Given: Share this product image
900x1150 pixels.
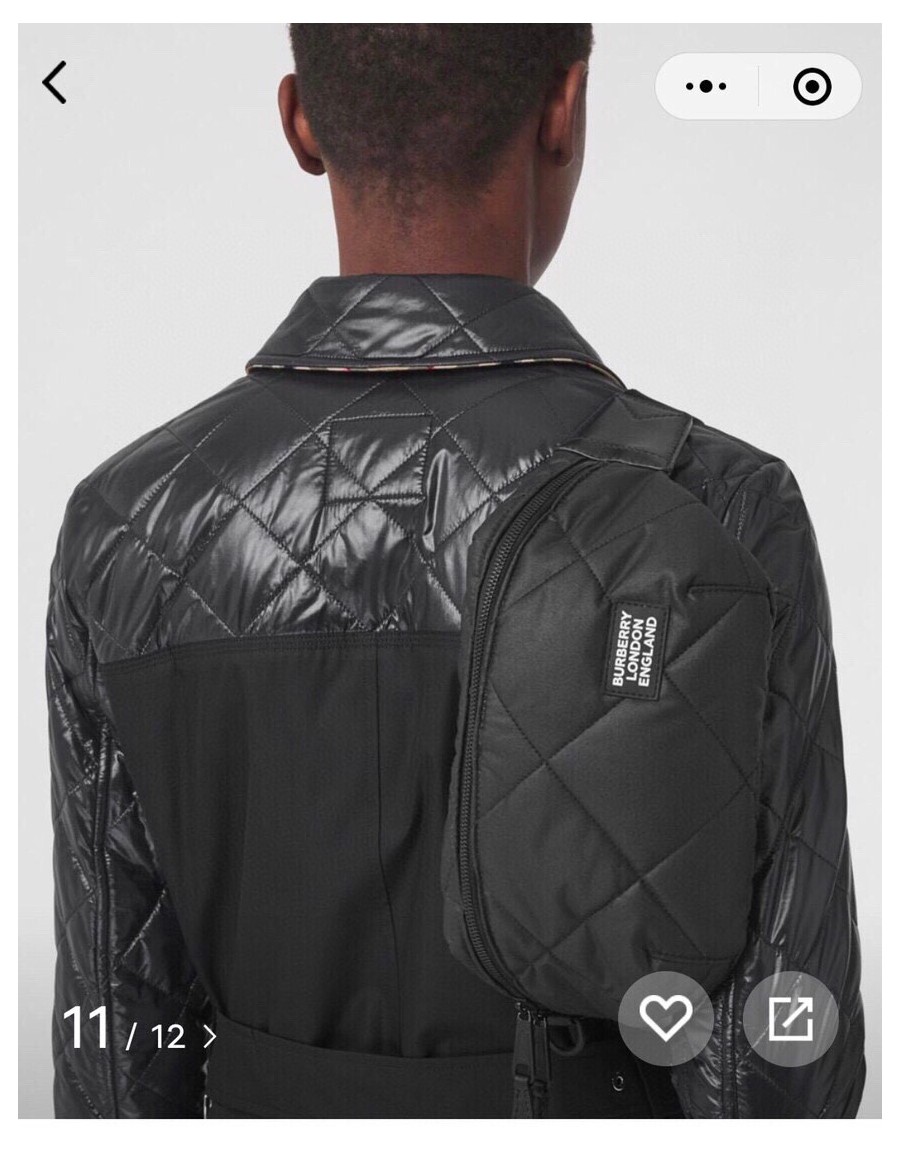Looking at the screenshot, I should point(790,1019).
